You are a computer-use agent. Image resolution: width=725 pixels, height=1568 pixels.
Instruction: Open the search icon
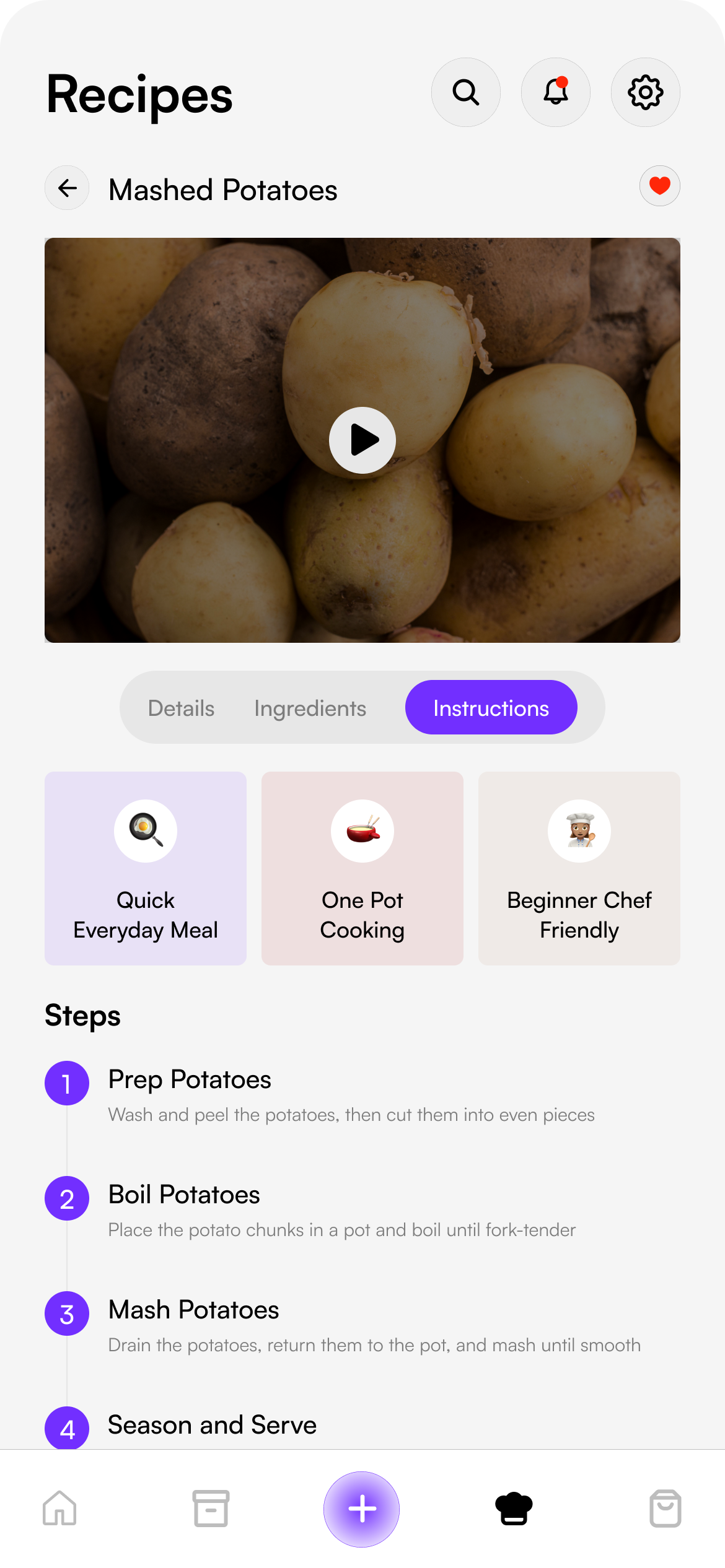(x=466, y=92)
